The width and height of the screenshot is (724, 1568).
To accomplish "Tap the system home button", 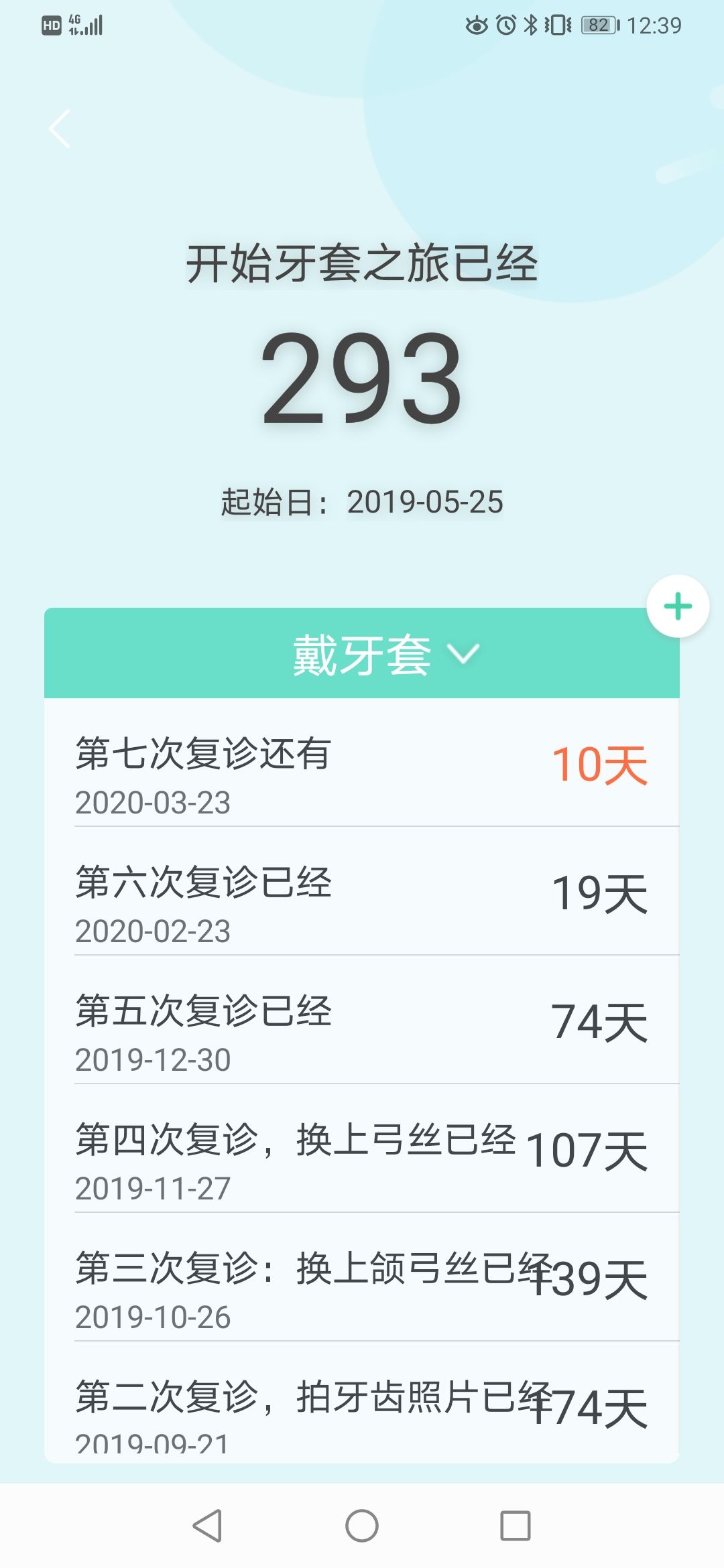I will (x=362, y=1526).
